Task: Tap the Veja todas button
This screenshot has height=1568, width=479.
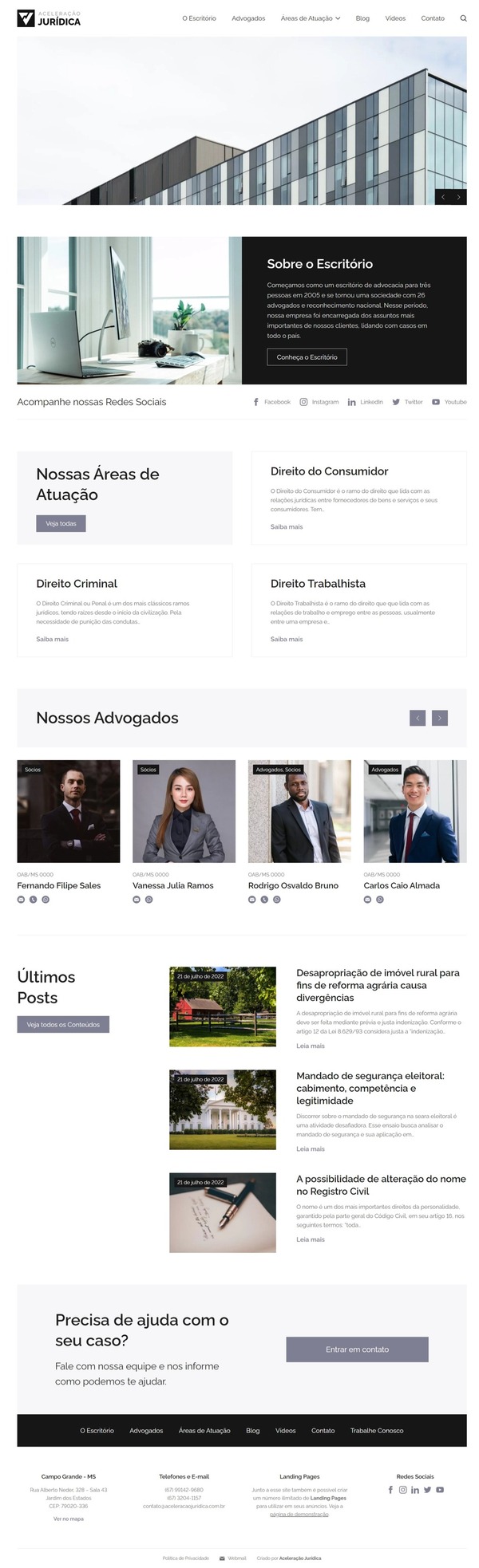Action: pos(61,523)
